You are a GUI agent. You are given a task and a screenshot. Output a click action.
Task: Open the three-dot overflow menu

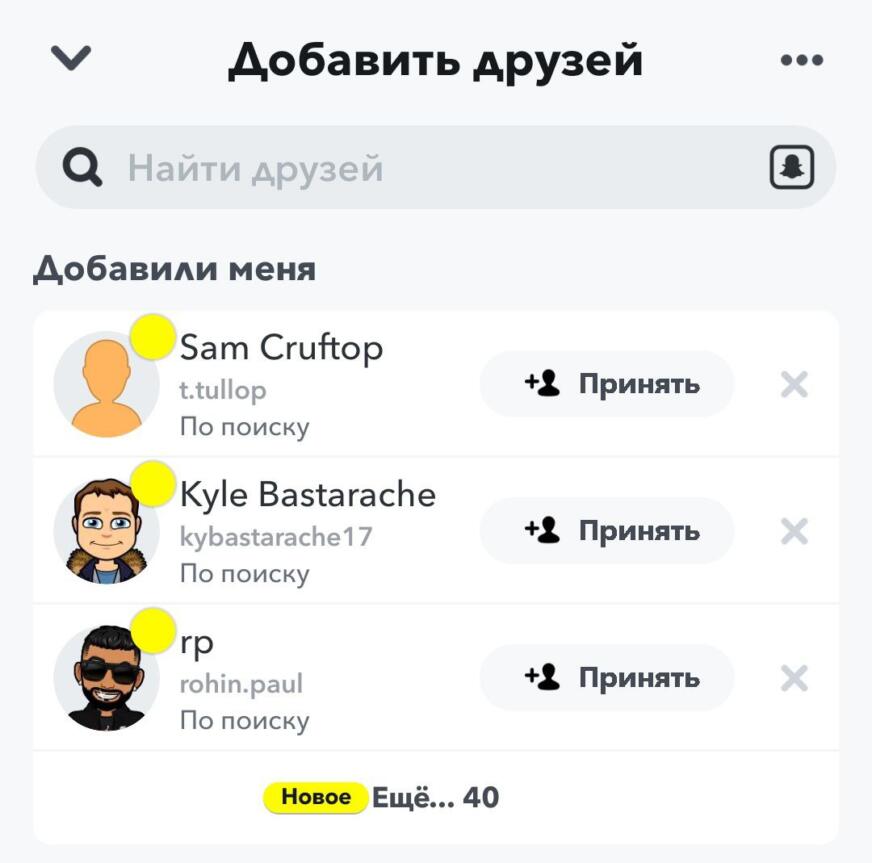[x=801, y=60]
